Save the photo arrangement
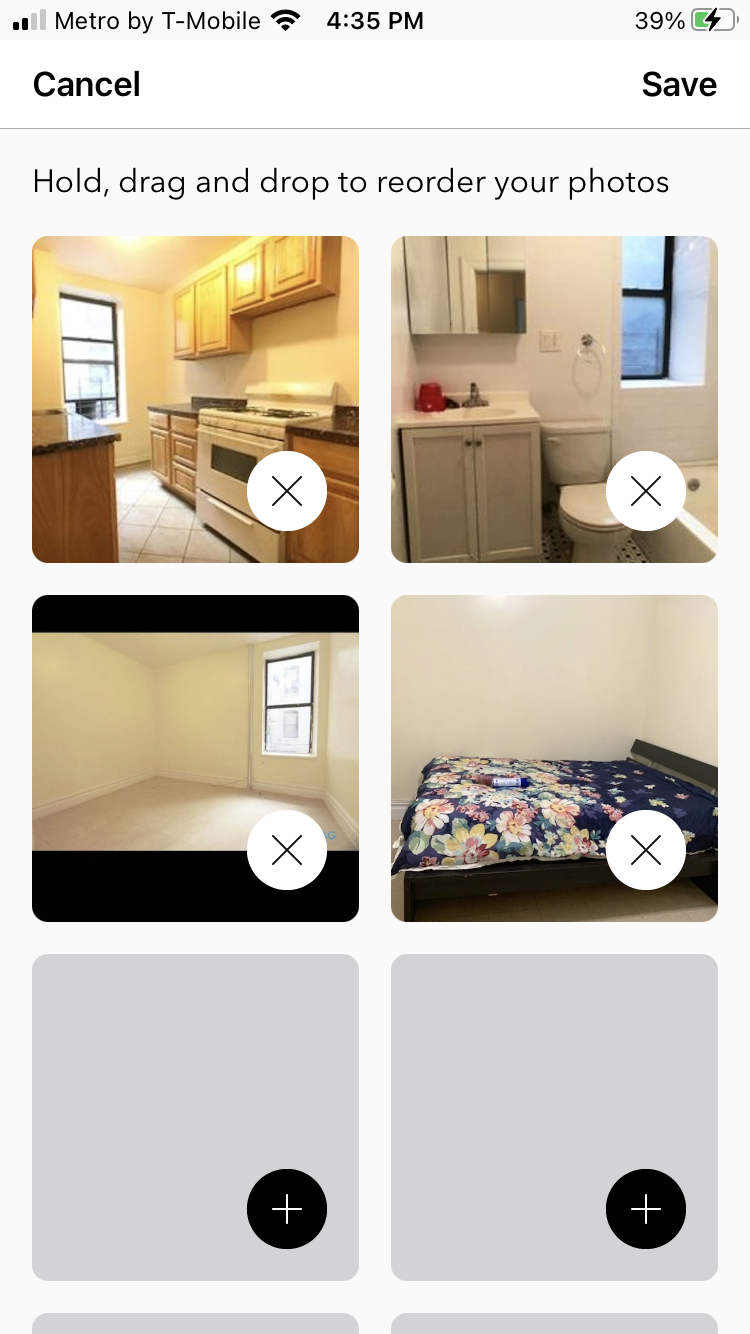750x1334 pixels. 679,84
